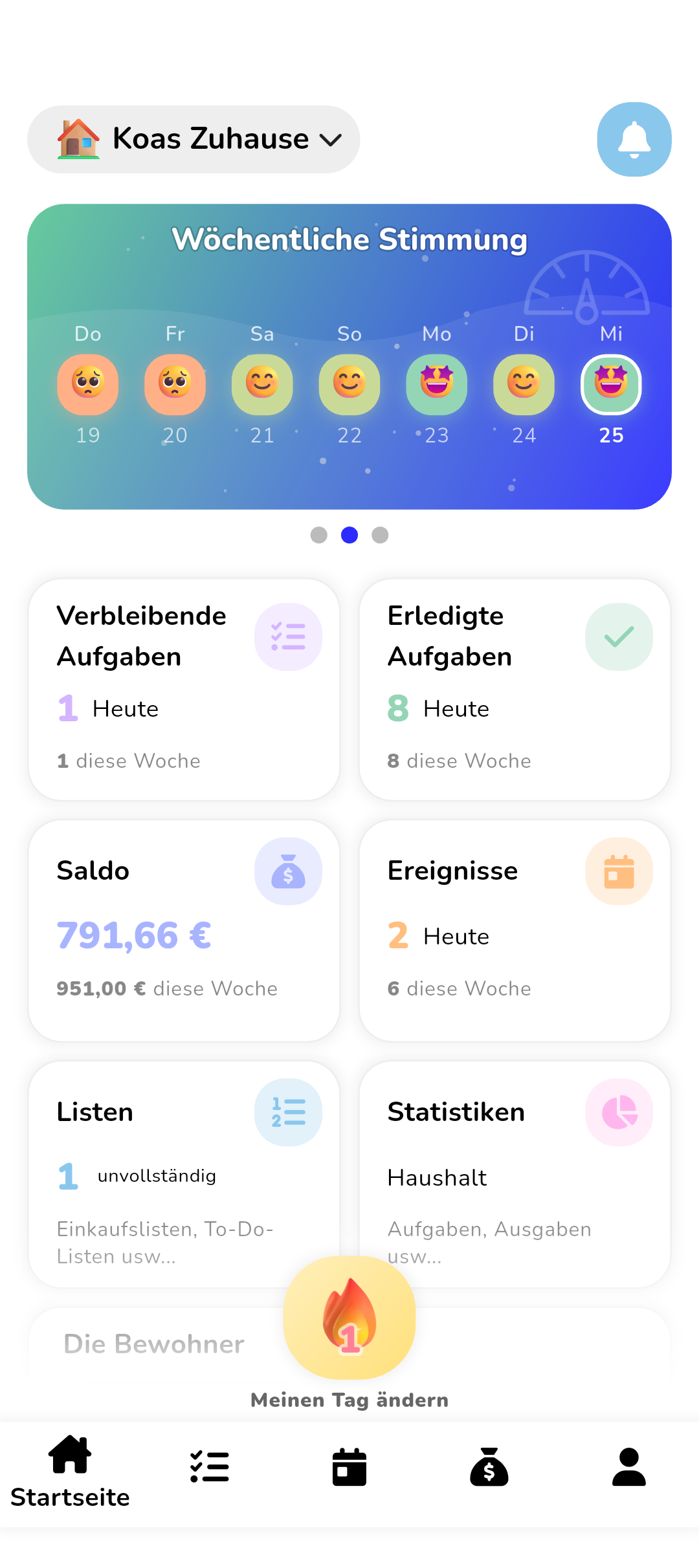
Task: Click the calendar icon on the Ereignisse card
Action: coord(619,870)
